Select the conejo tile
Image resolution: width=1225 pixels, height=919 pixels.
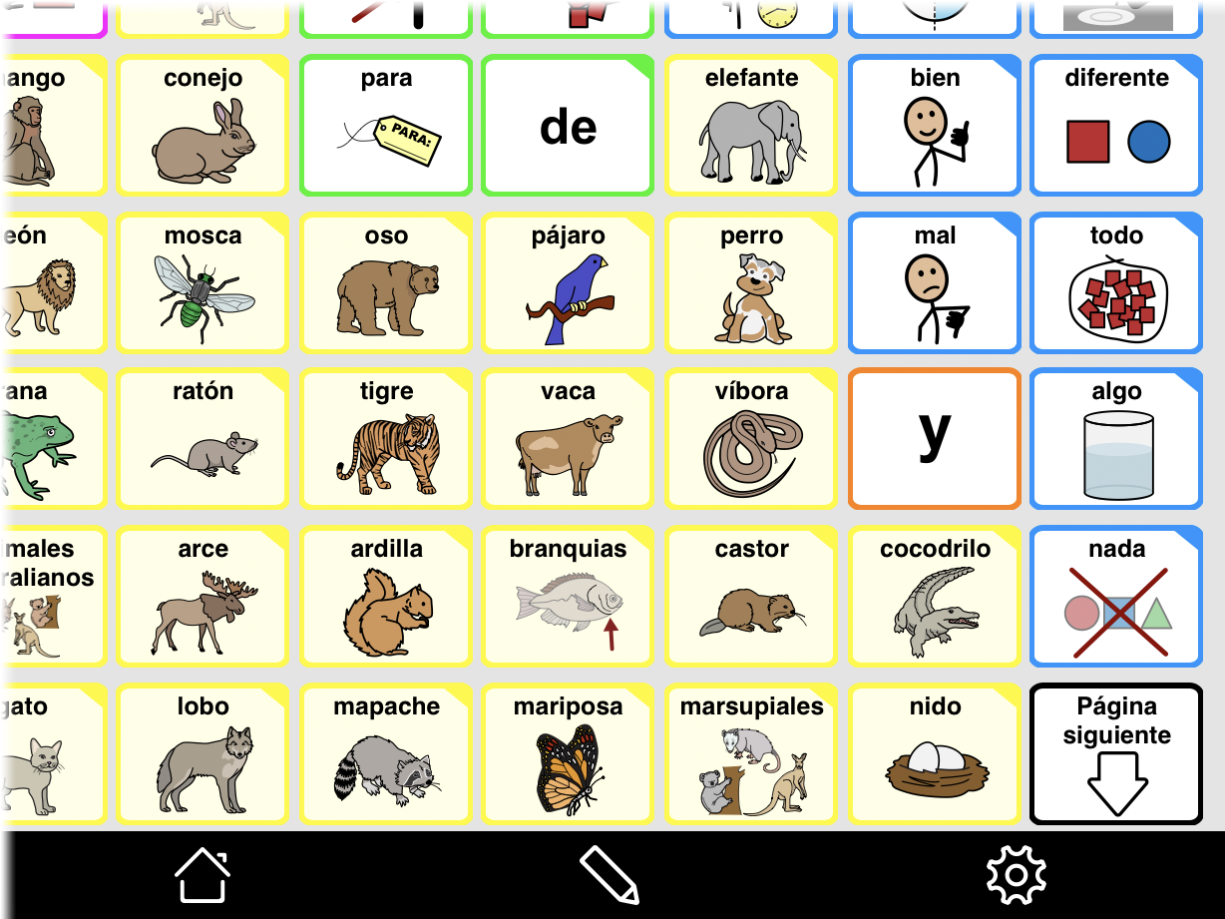[203, 125]
